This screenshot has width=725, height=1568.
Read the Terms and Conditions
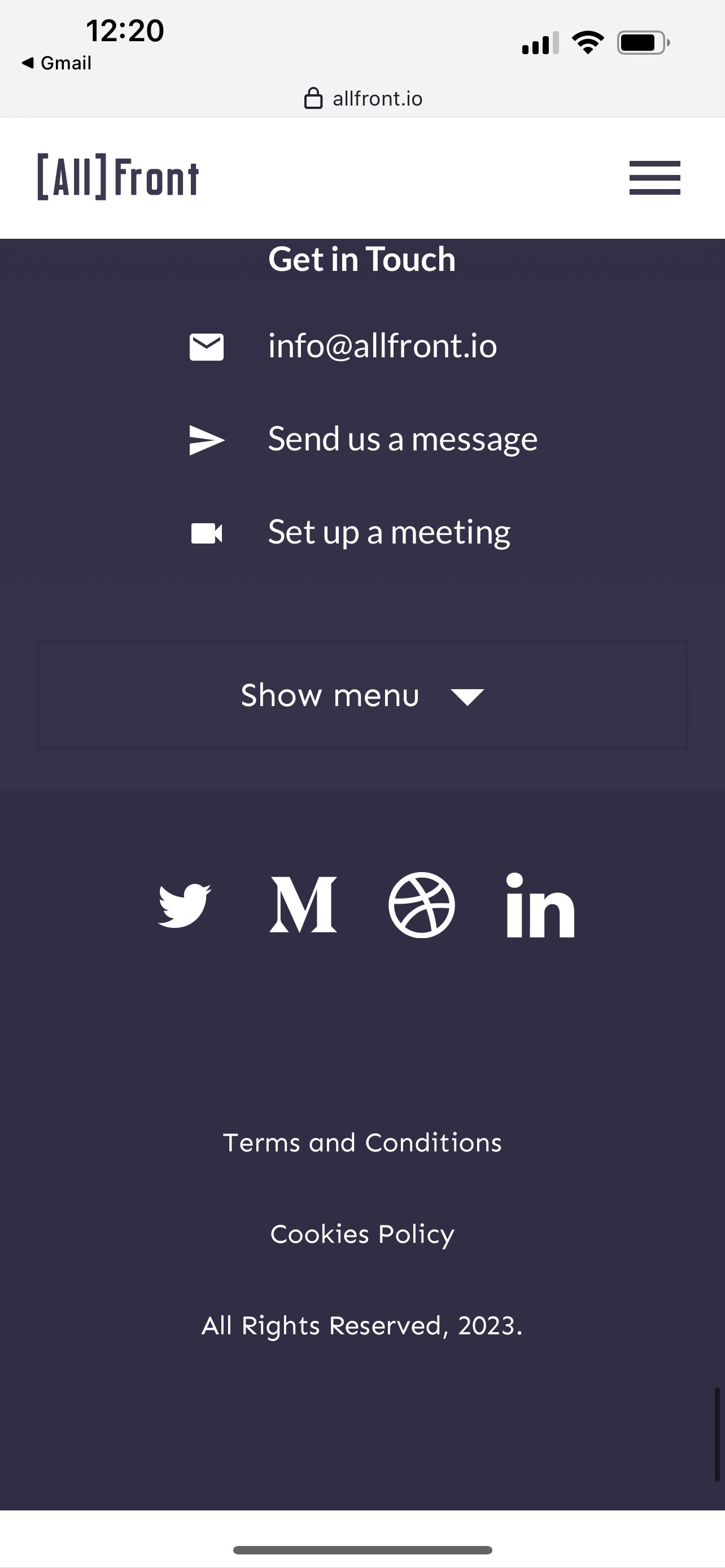tap(362, 1142)
